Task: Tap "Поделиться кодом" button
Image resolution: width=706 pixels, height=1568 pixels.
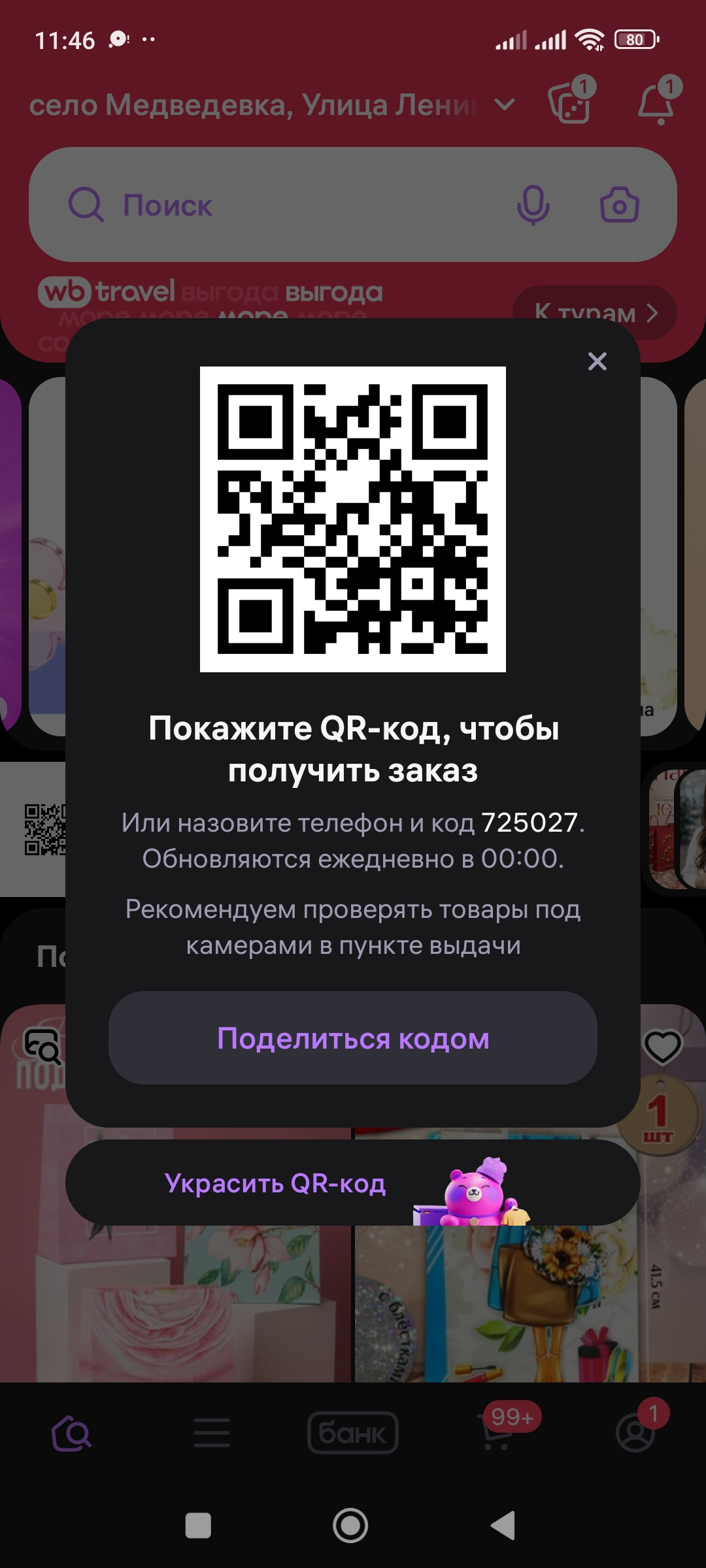Action: tap(353, 1038)
